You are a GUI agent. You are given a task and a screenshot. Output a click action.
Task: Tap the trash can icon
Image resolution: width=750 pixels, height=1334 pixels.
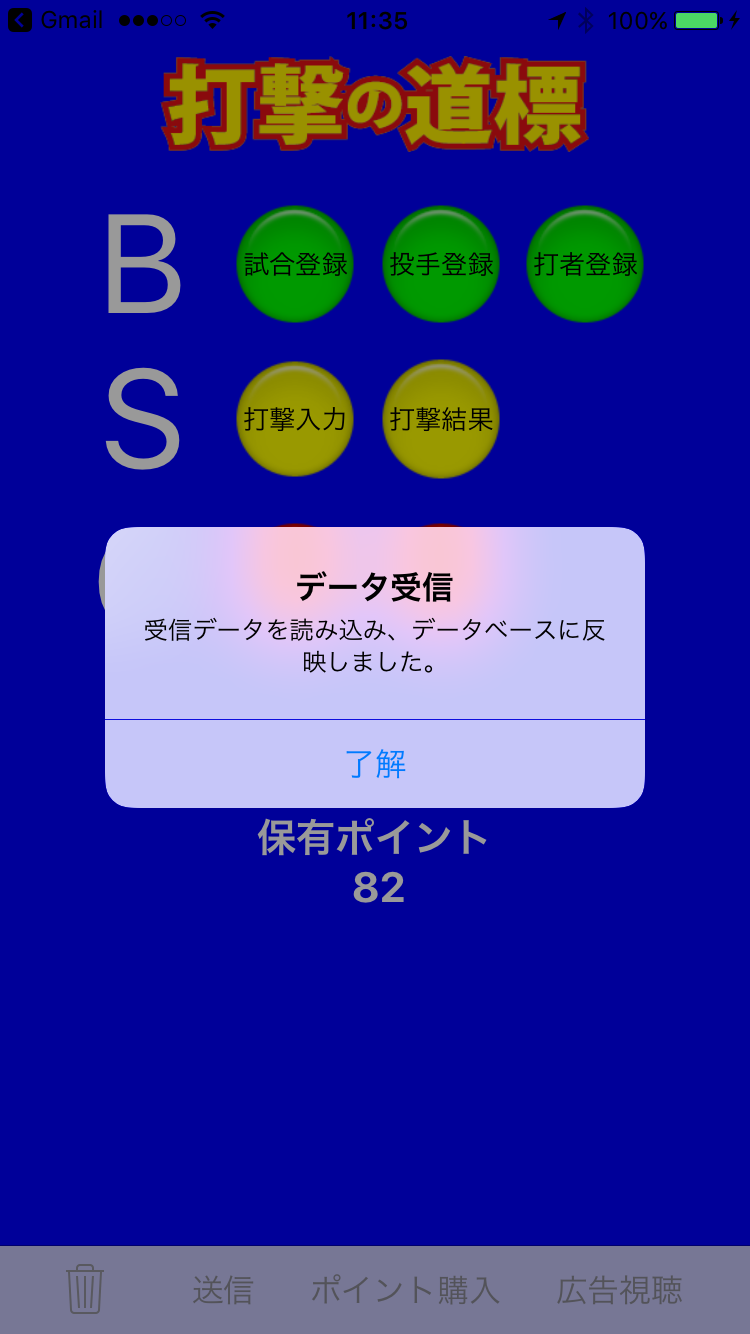point(85,1288)
